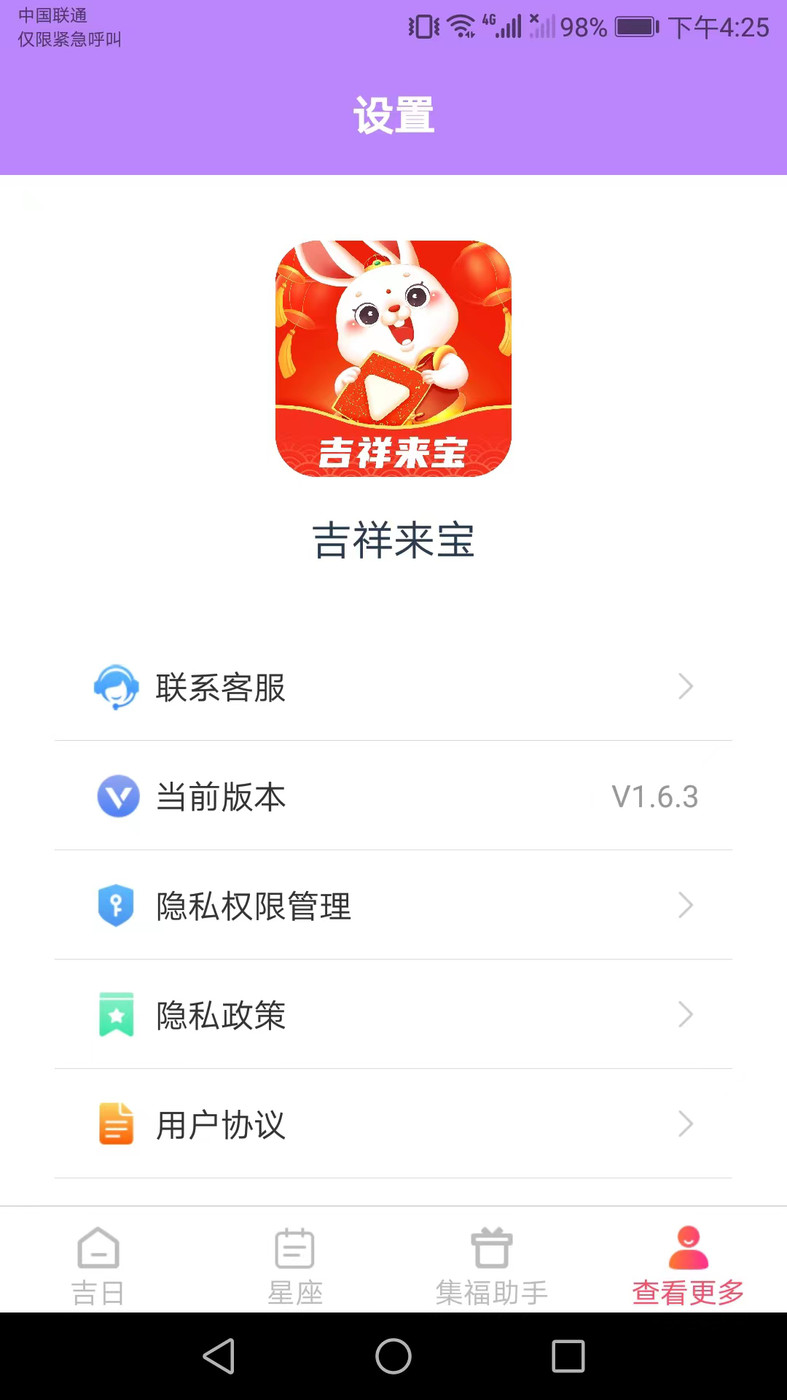
Task: Expand 联系客服 via its chevron arrow
Action: pos(685,687)
